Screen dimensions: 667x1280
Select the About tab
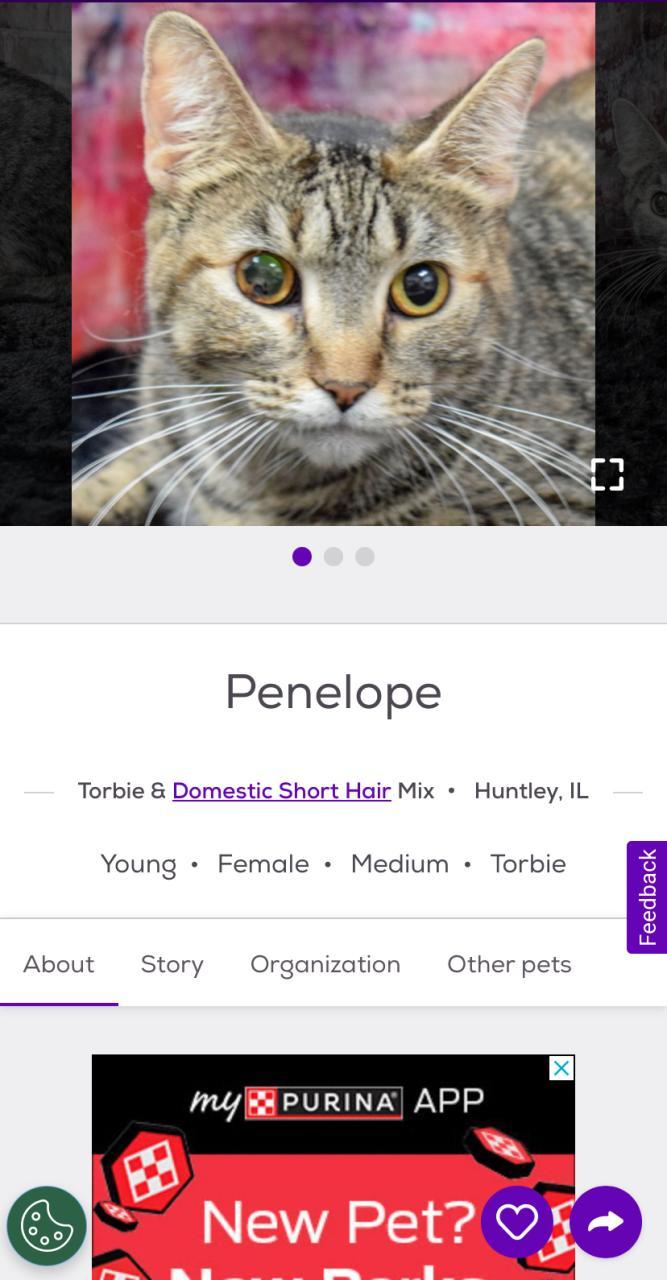pos(59,964)
